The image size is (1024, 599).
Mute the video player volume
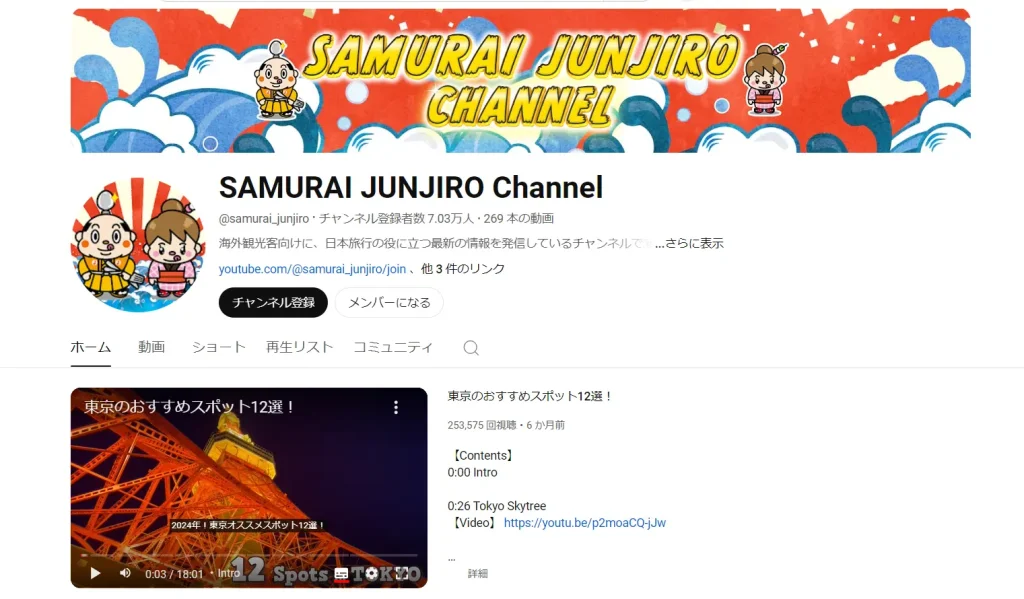tap(125, 573)
